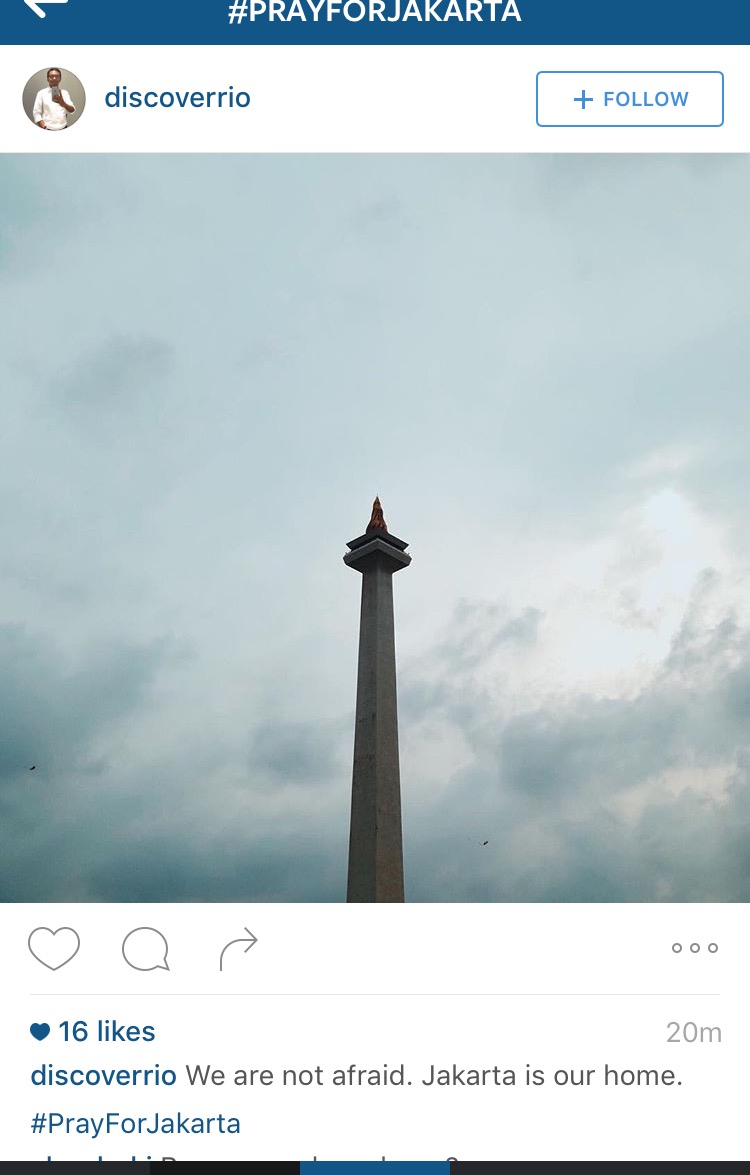
Task: Open the Monas tower photo post
Action: coord(375,528)
